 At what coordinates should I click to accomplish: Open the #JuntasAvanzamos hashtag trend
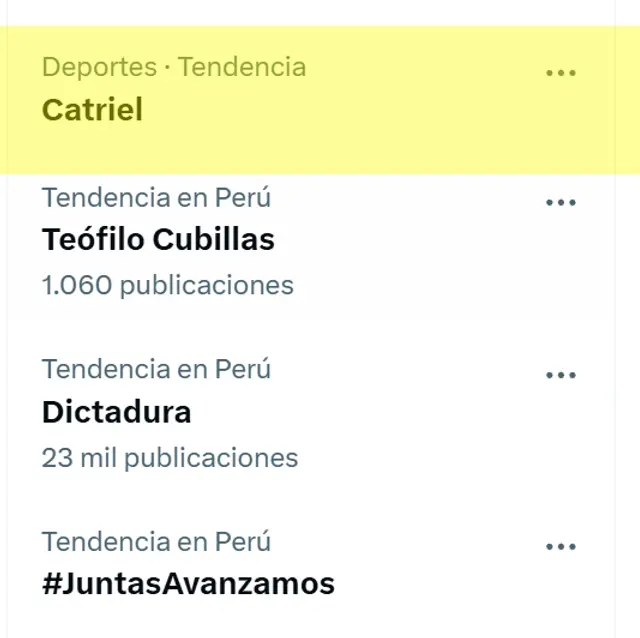tap(188, 583)
